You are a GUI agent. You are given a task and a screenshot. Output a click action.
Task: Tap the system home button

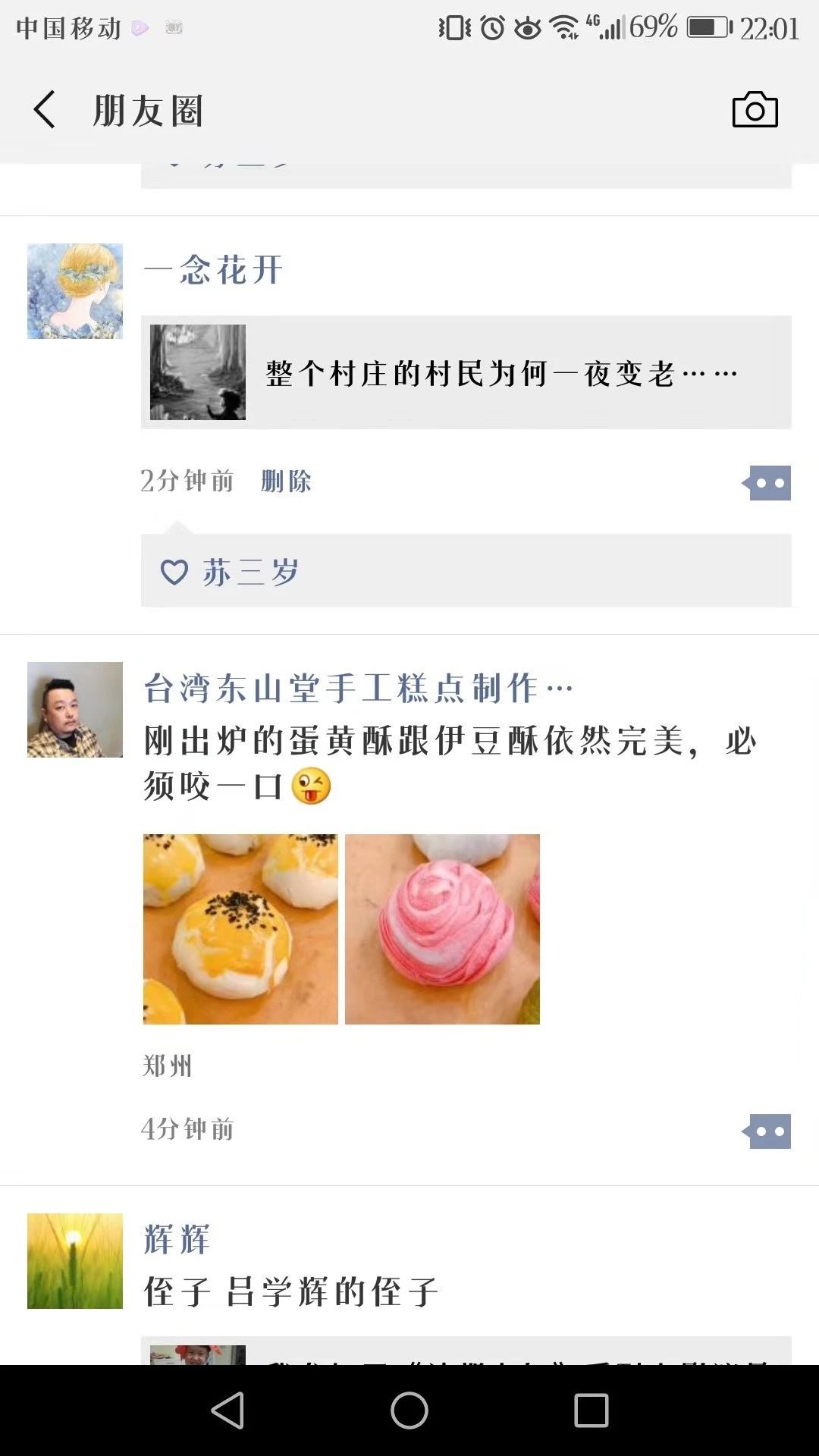pyautogui.click(x=409, y=1410)
